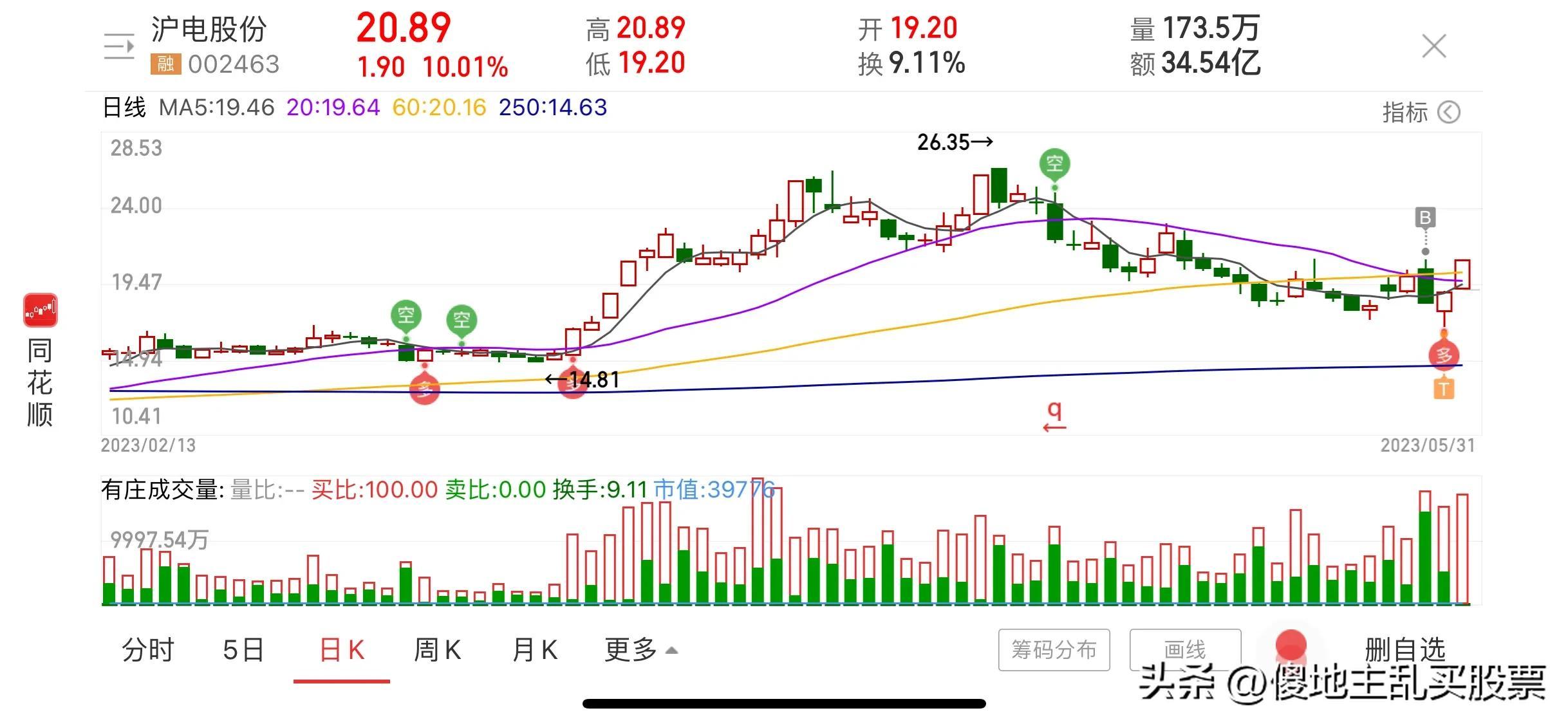This screenshot has width=1568, height=724.
Task: Switch to the 5日 chart tab
Action: pos(243,650)
